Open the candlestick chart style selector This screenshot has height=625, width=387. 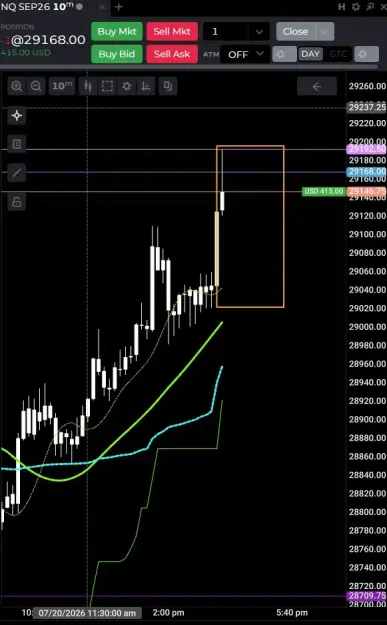[88, 86]
